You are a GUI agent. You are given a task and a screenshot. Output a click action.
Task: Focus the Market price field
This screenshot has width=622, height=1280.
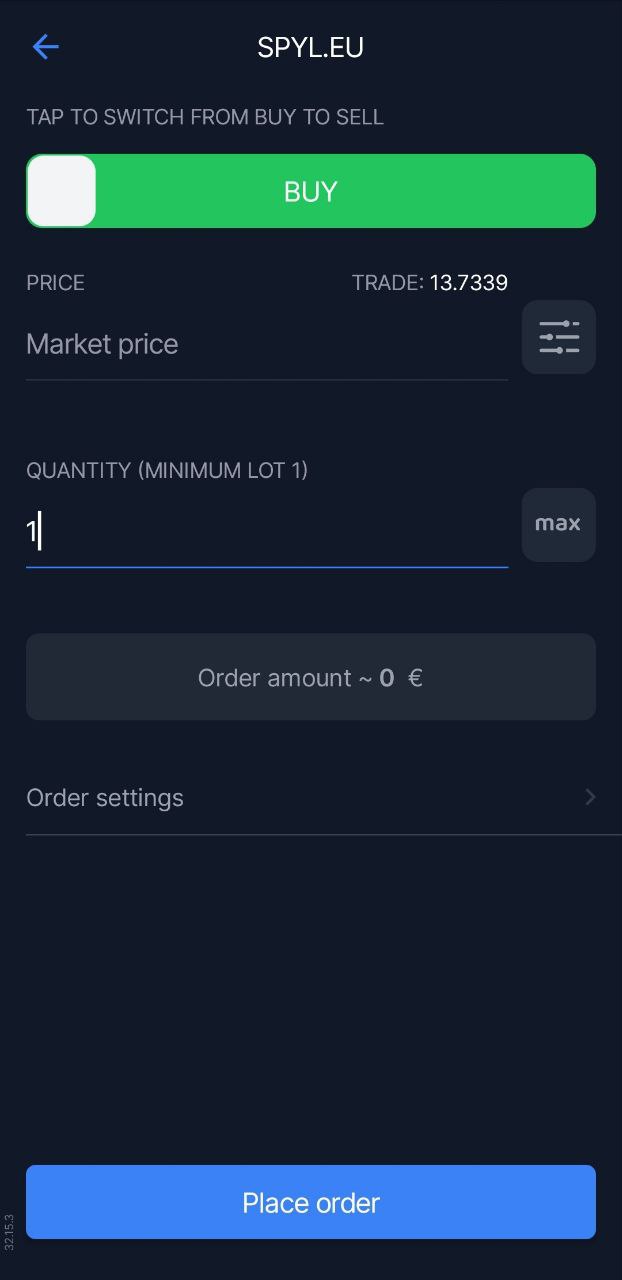pos(266,345)
